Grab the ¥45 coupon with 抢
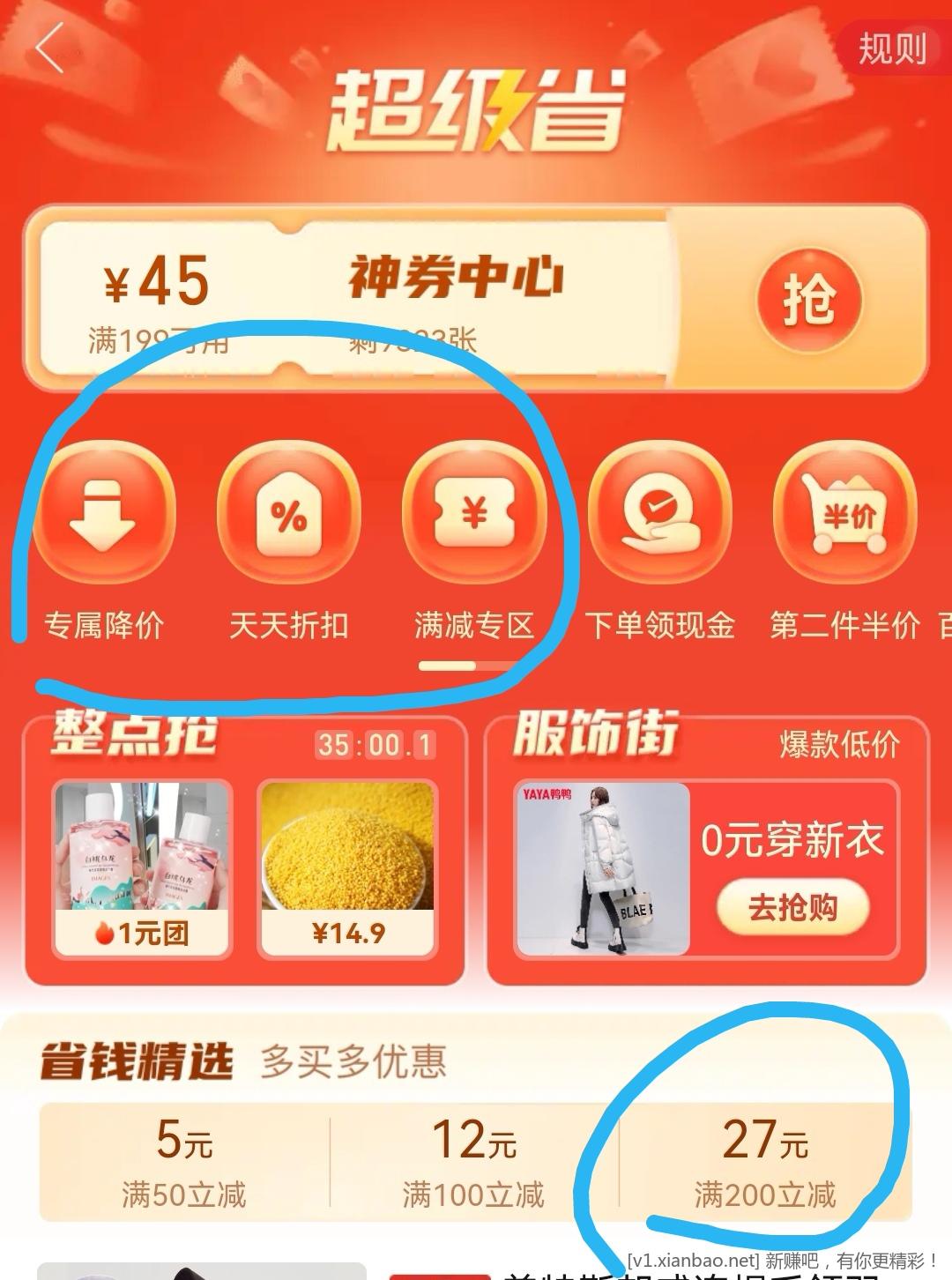This screenshot has height=1280, width=952. (x=808, y=300)
